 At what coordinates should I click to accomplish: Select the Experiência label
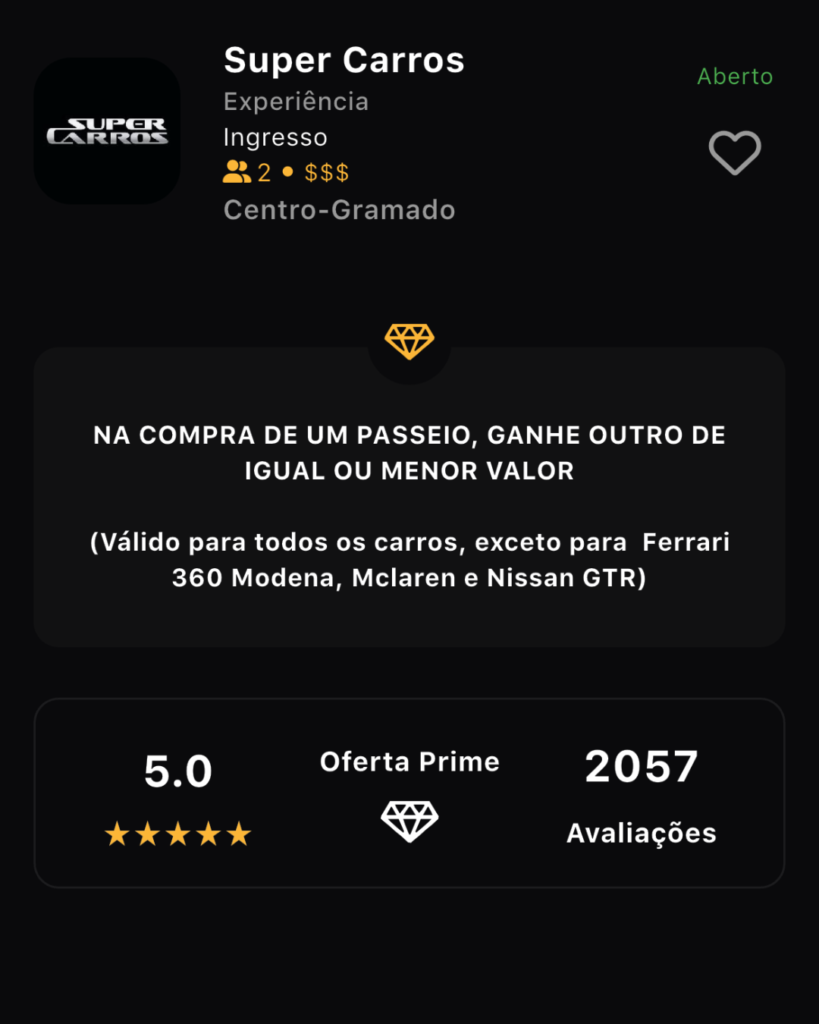[x=296, y=100]
